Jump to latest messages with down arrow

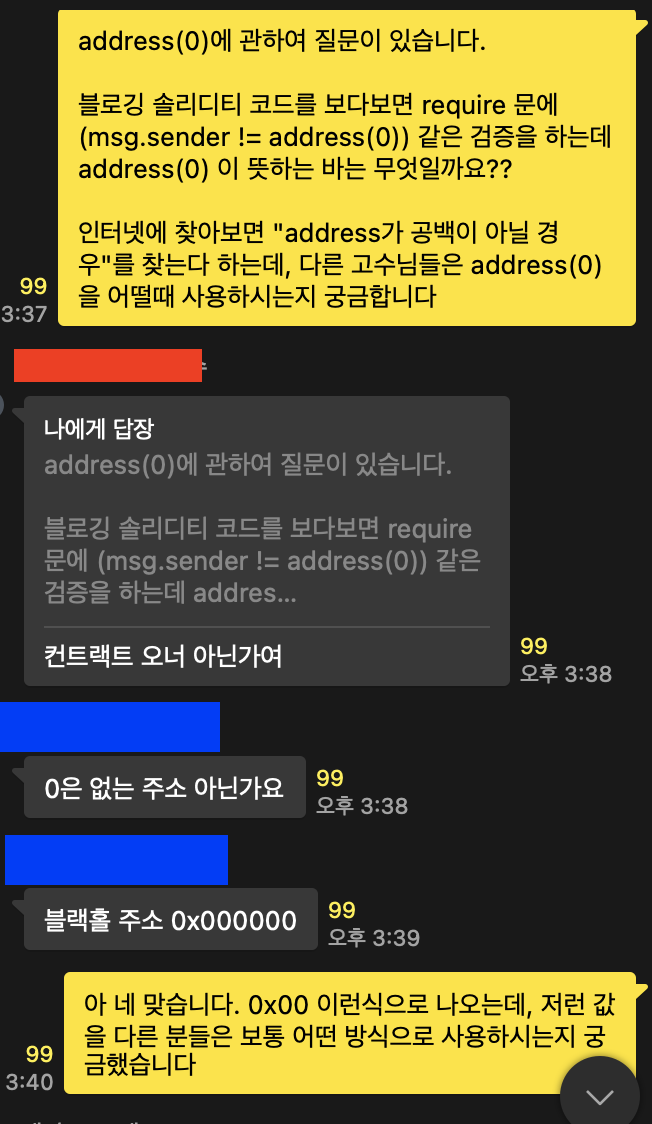tap(600, 1094)
